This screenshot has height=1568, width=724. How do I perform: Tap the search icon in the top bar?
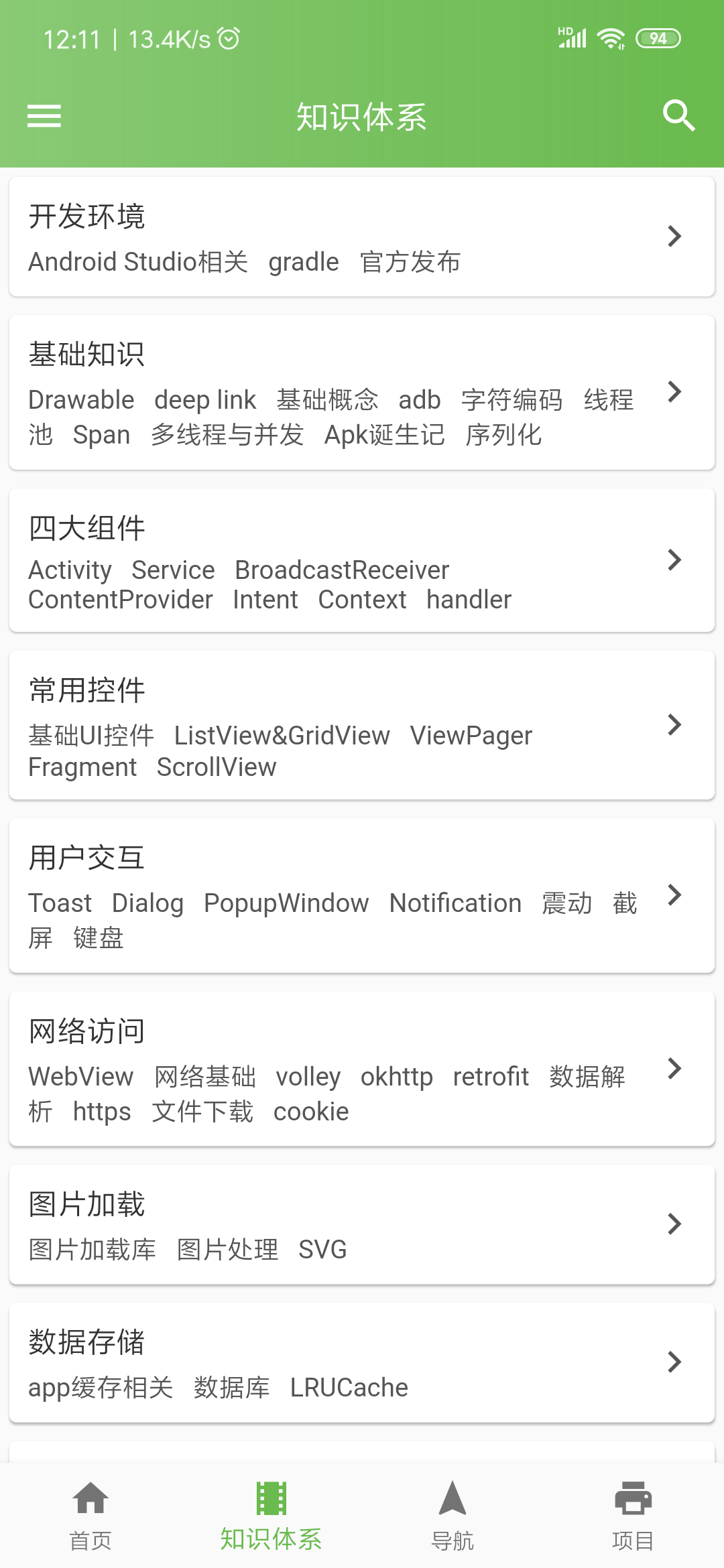[678, 116]
